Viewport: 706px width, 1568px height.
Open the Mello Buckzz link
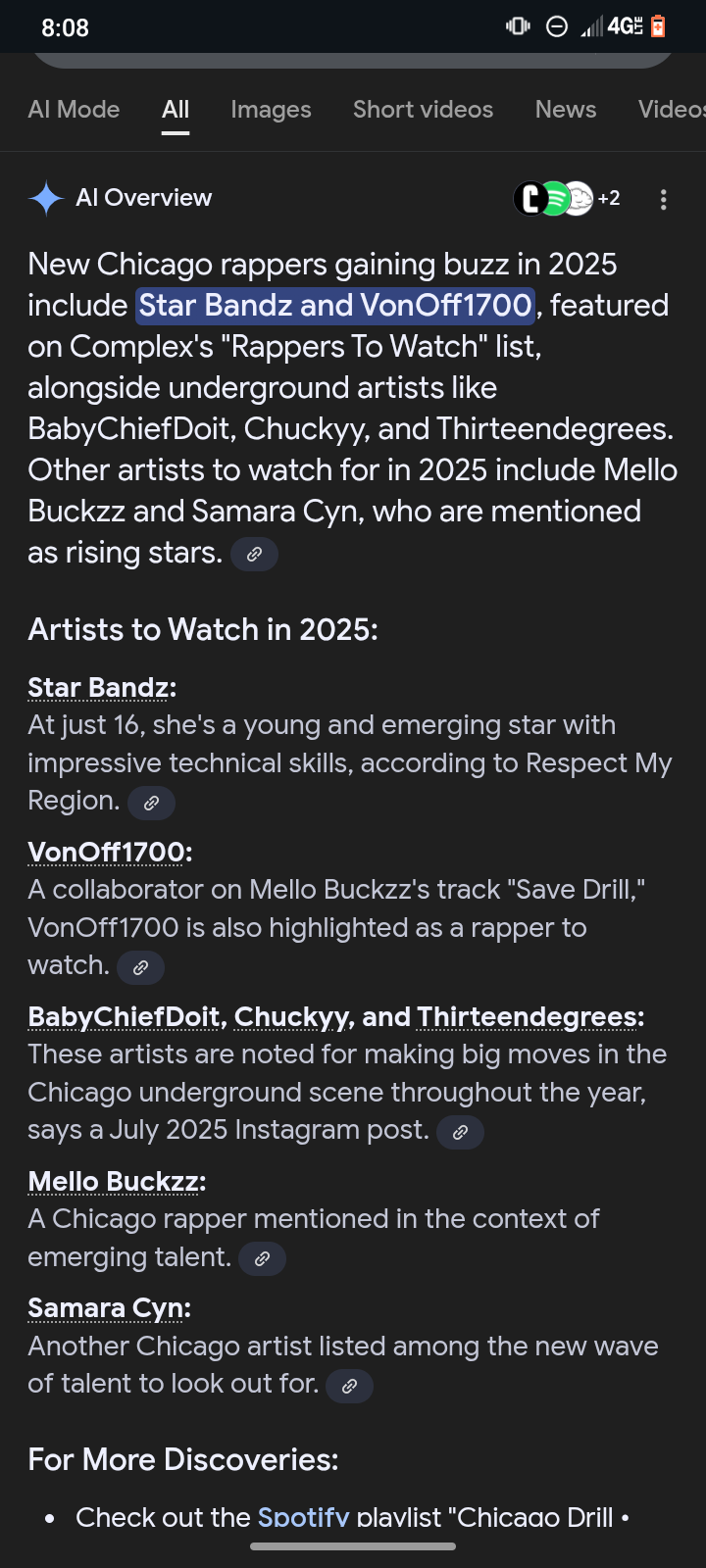(x=114, y=1182)
